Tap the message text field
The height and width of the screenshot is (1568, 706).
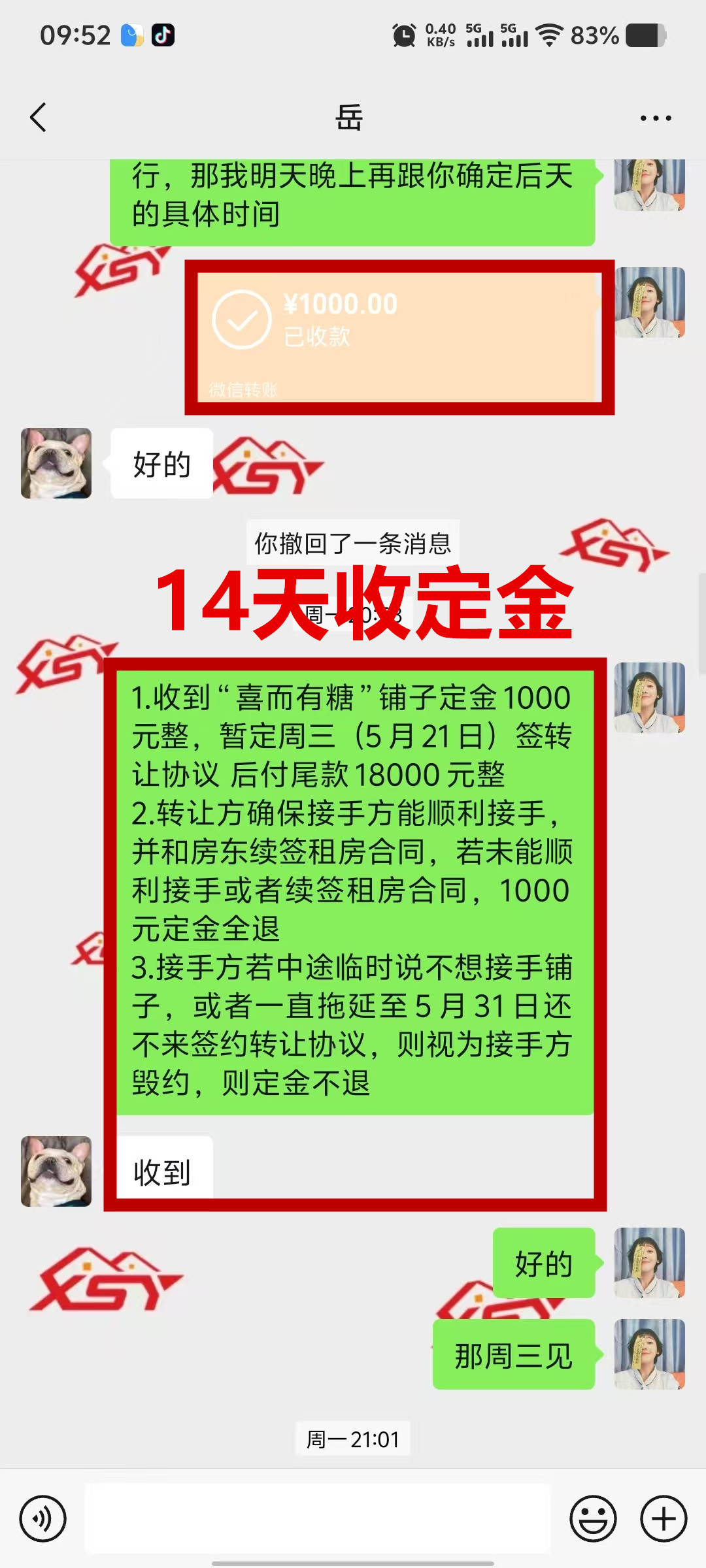pyautogui.click(x=318, y=1518)
